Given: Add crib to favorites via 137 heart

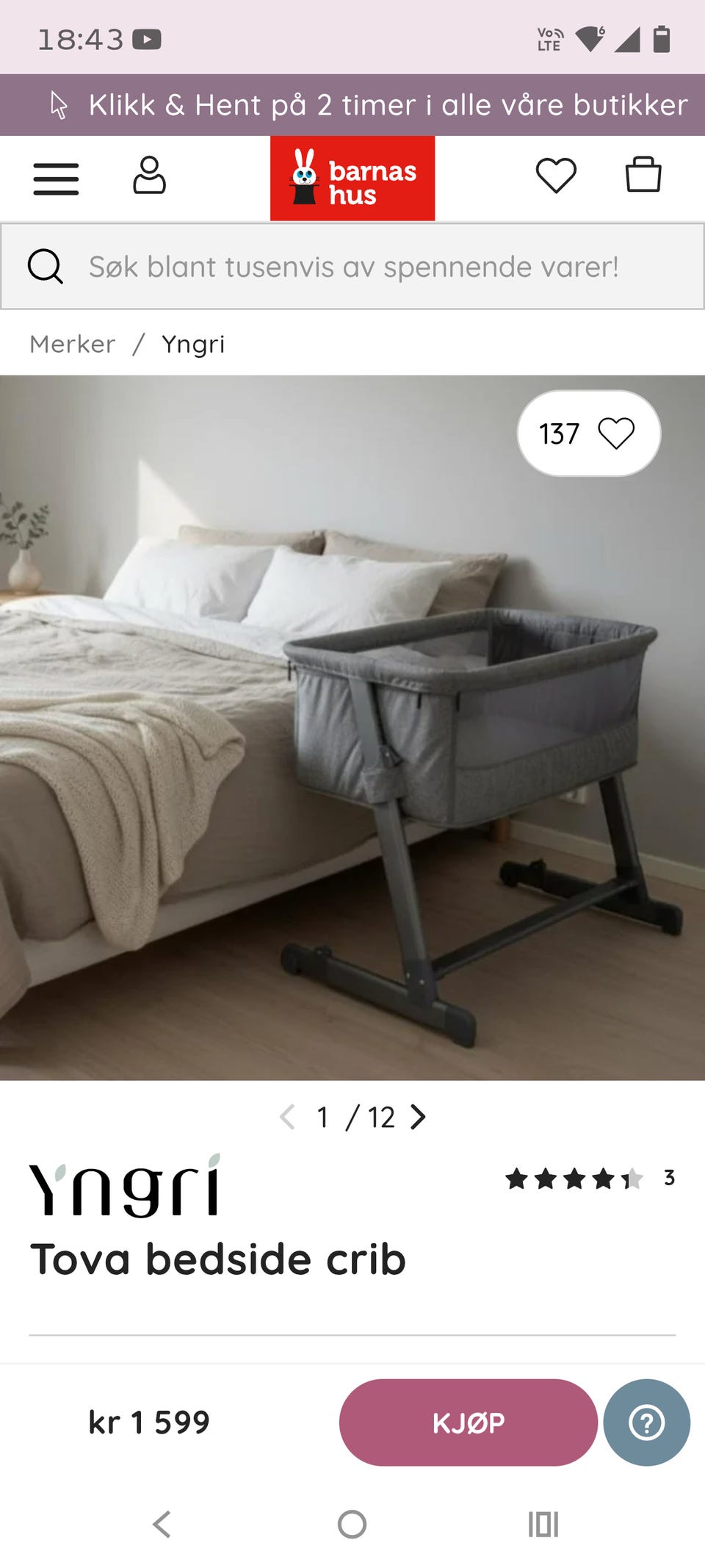Looking at the screenshot, I should 589,433.
